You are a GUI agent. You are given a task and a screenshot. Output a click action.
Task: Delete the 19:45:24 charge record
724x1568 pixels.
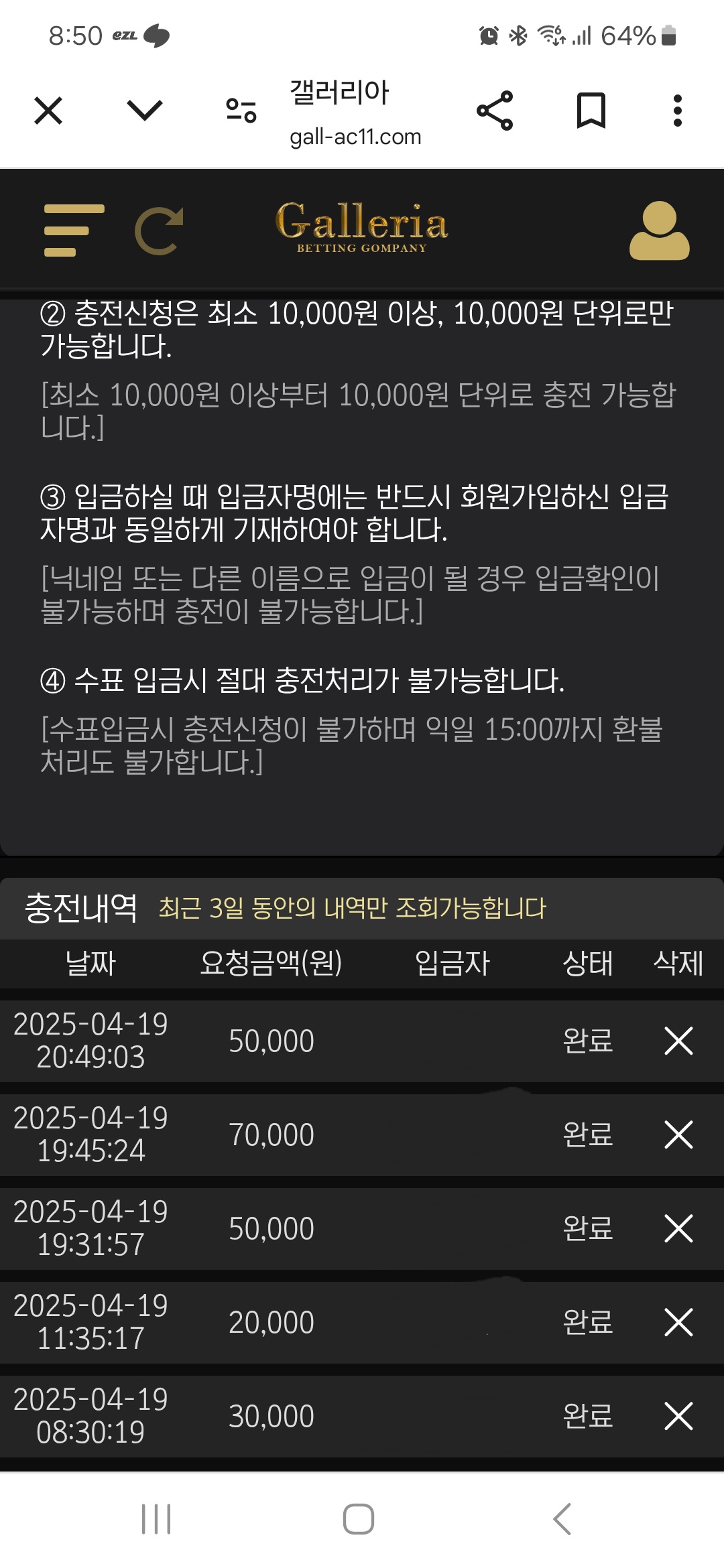tap(678, 1135)
